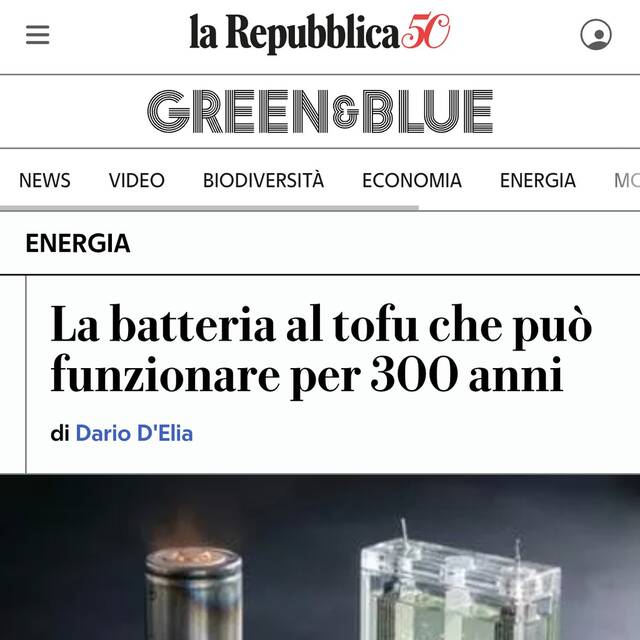
Task: Open the user account profile
Action: (x=596, y=35)
